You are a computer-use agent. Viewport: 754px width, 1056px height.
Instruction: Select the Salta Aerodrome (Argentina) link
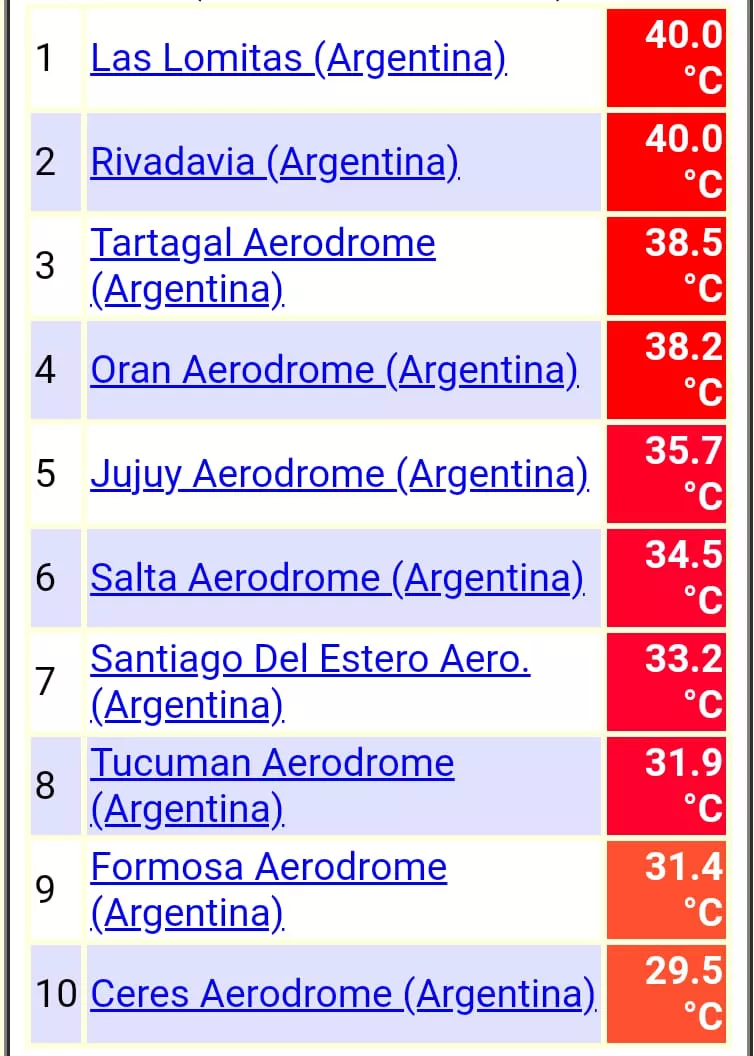click(337, 578)
